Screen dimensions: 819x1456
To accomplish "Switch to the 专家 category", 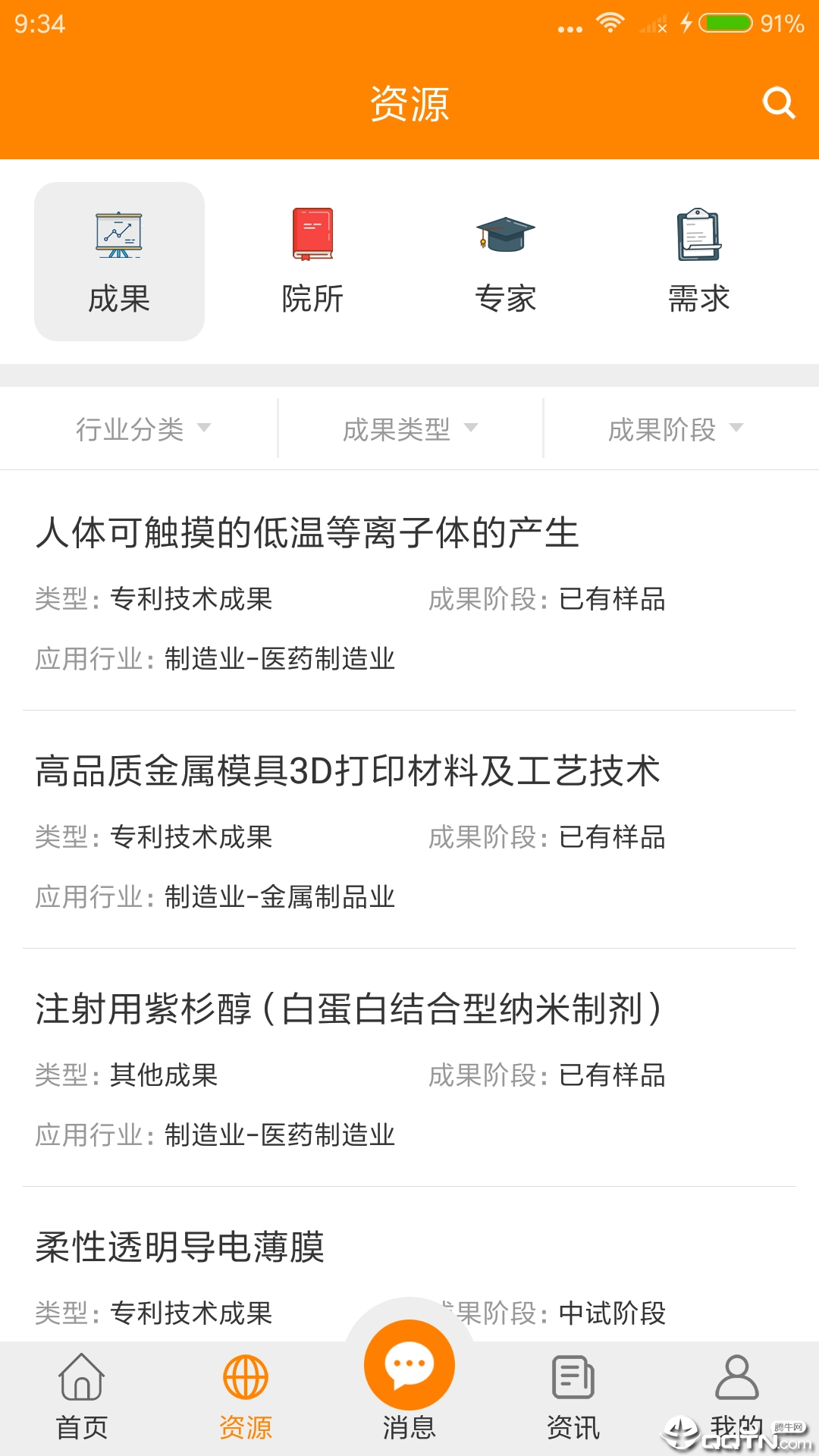I will [x=506, y=262].
